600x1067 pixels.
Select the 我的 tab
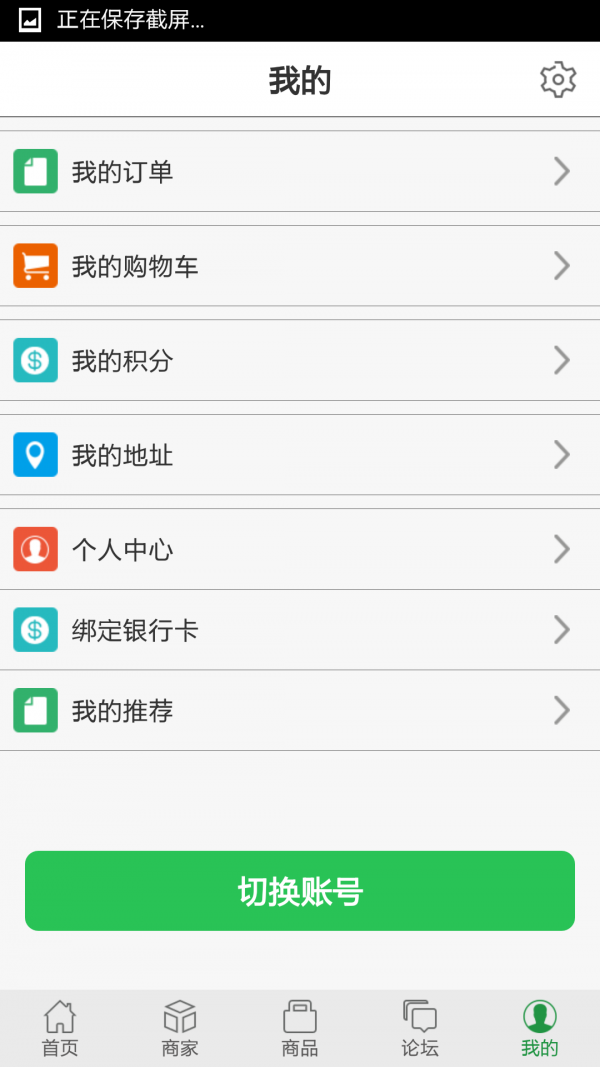point(540,1029)
